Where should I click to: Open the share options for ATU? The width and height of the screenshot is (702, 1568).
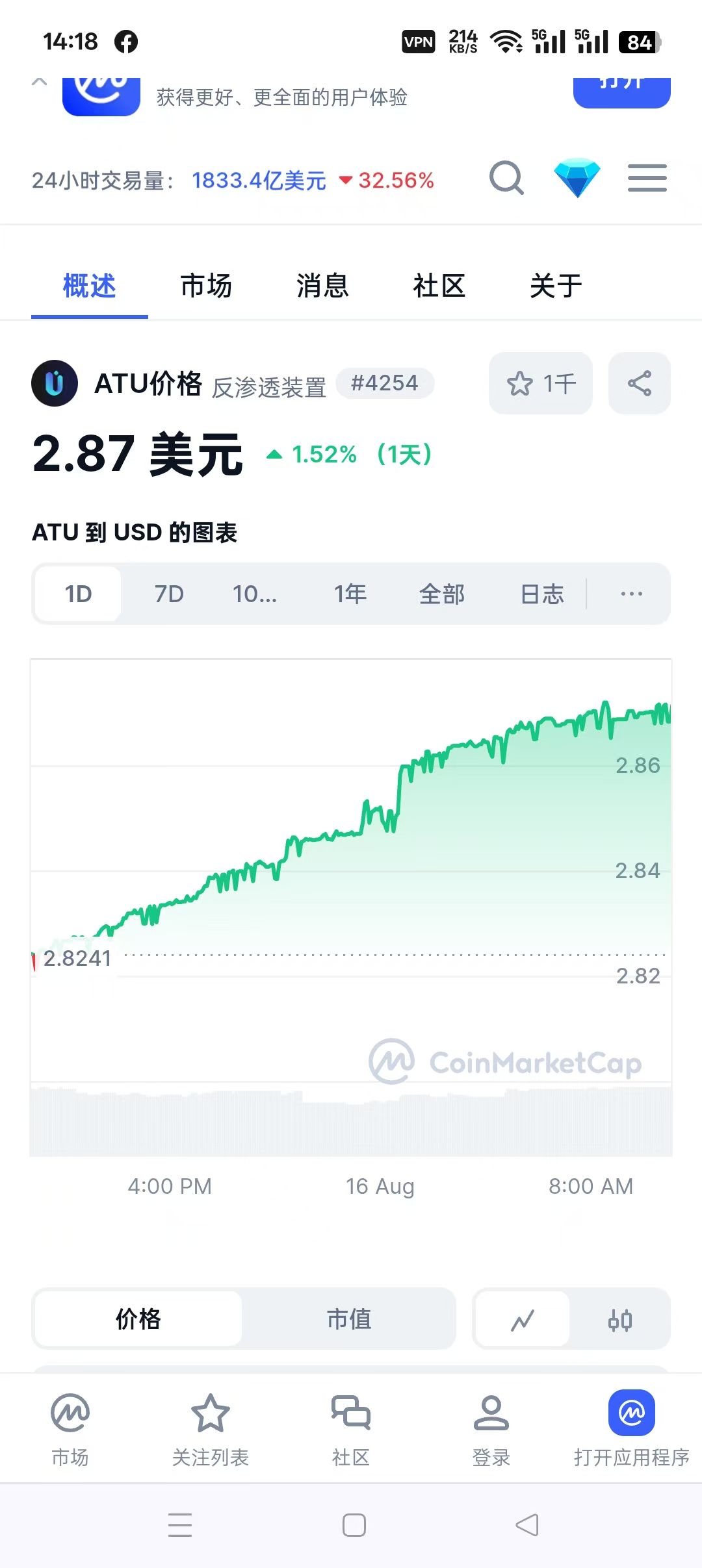coord(639,384)
